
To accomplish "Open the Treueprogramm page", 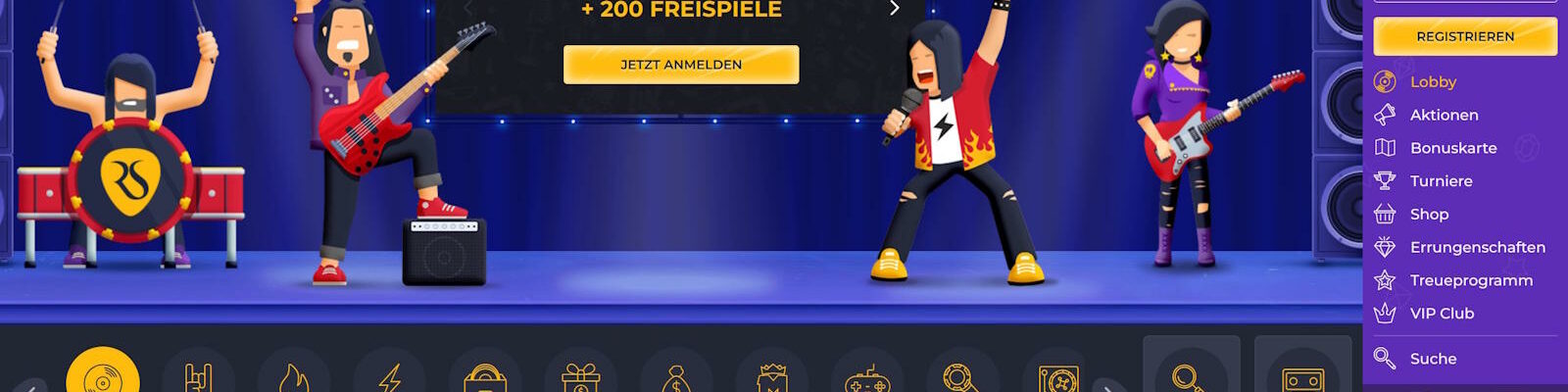I will [x=1470, y=281].
